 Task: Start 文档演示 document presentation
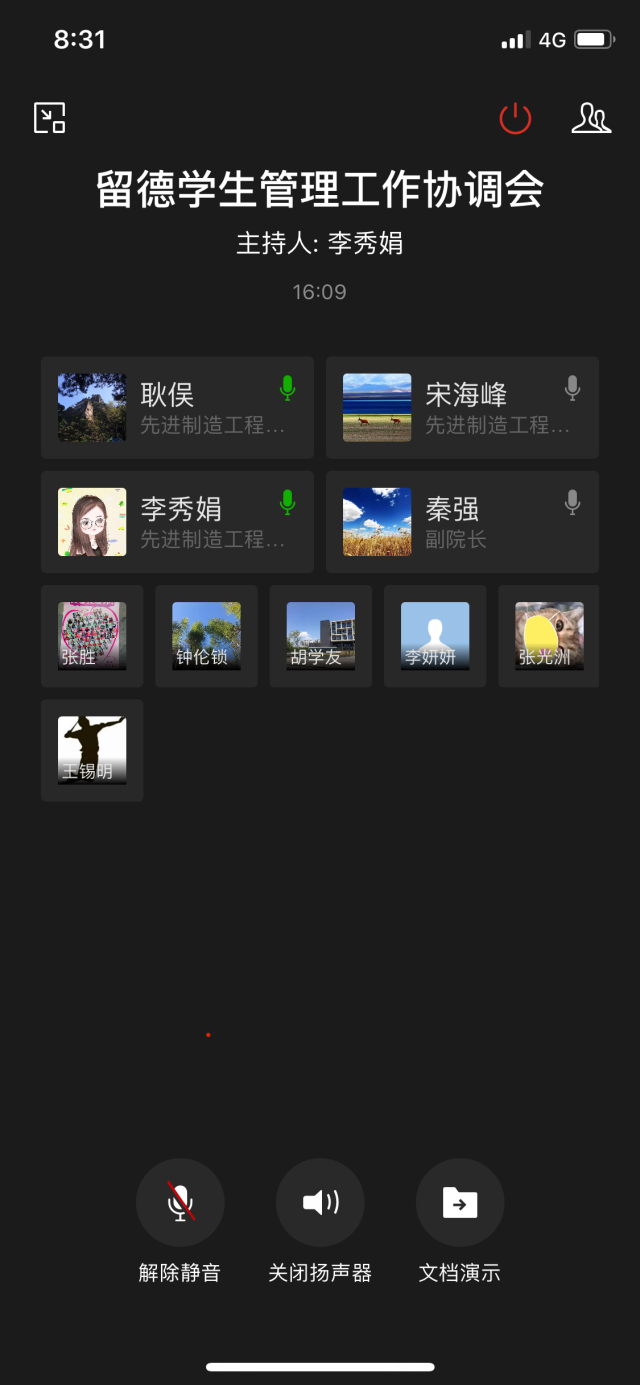coord(460,1202)
